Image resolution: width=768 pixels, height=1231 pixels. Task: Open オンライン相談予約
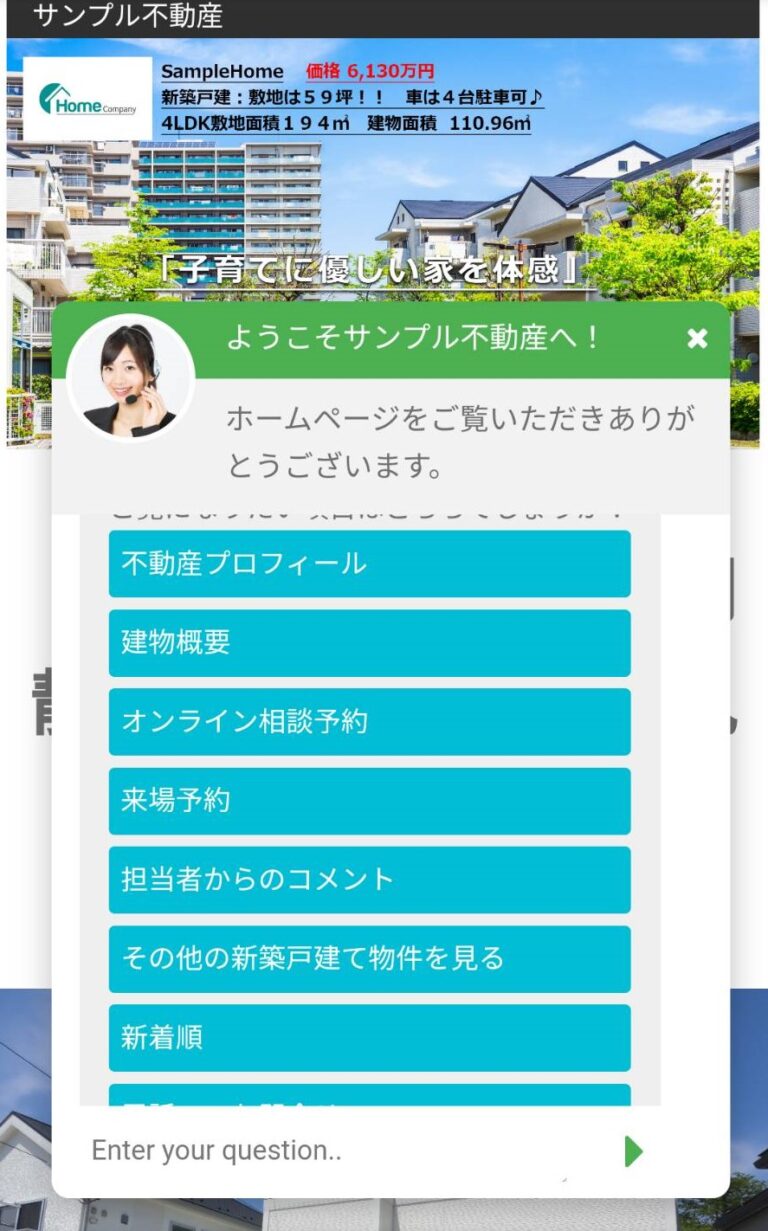point(370,722)
